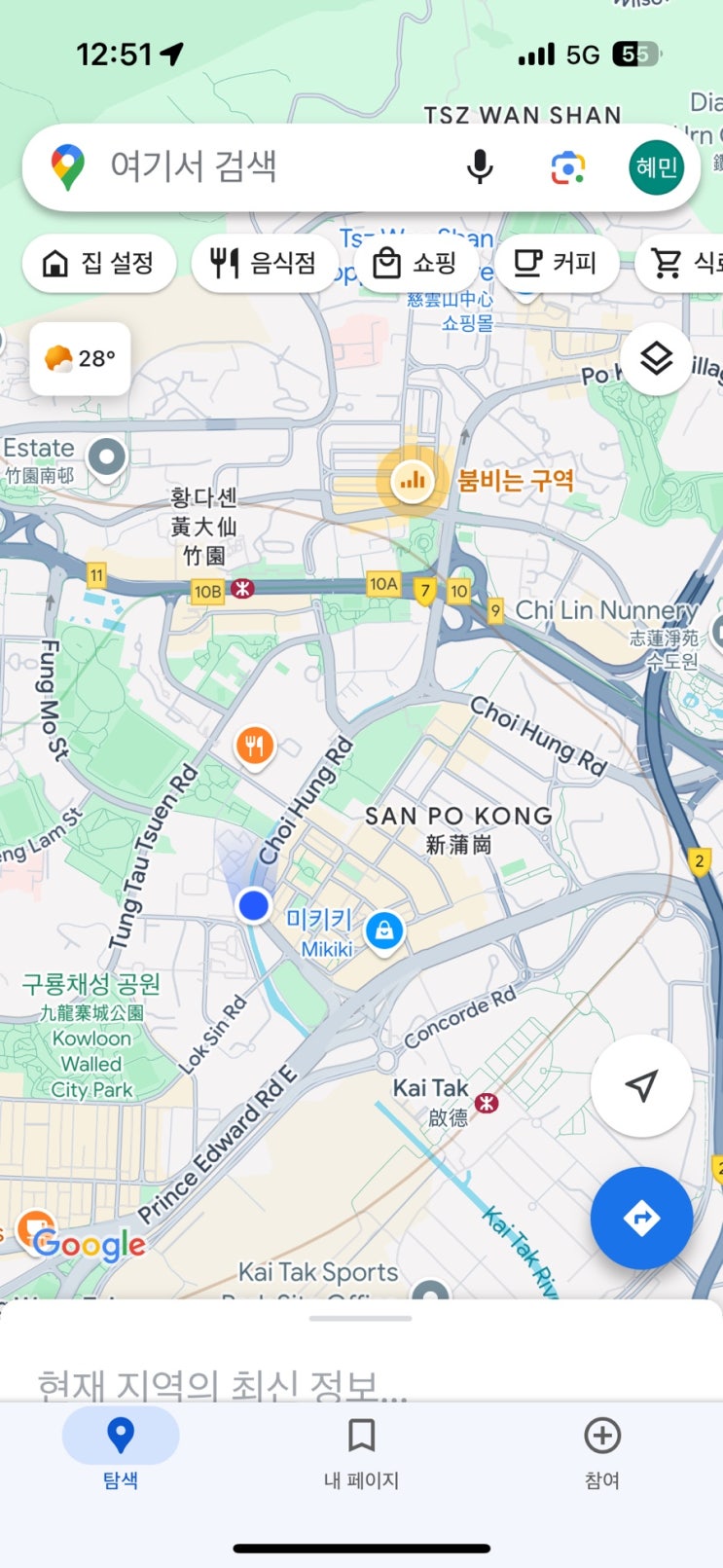Open the 미키키 Mikiki shopping pin
Viewport: 723px width, 1568px height.
tap(384, 932)
